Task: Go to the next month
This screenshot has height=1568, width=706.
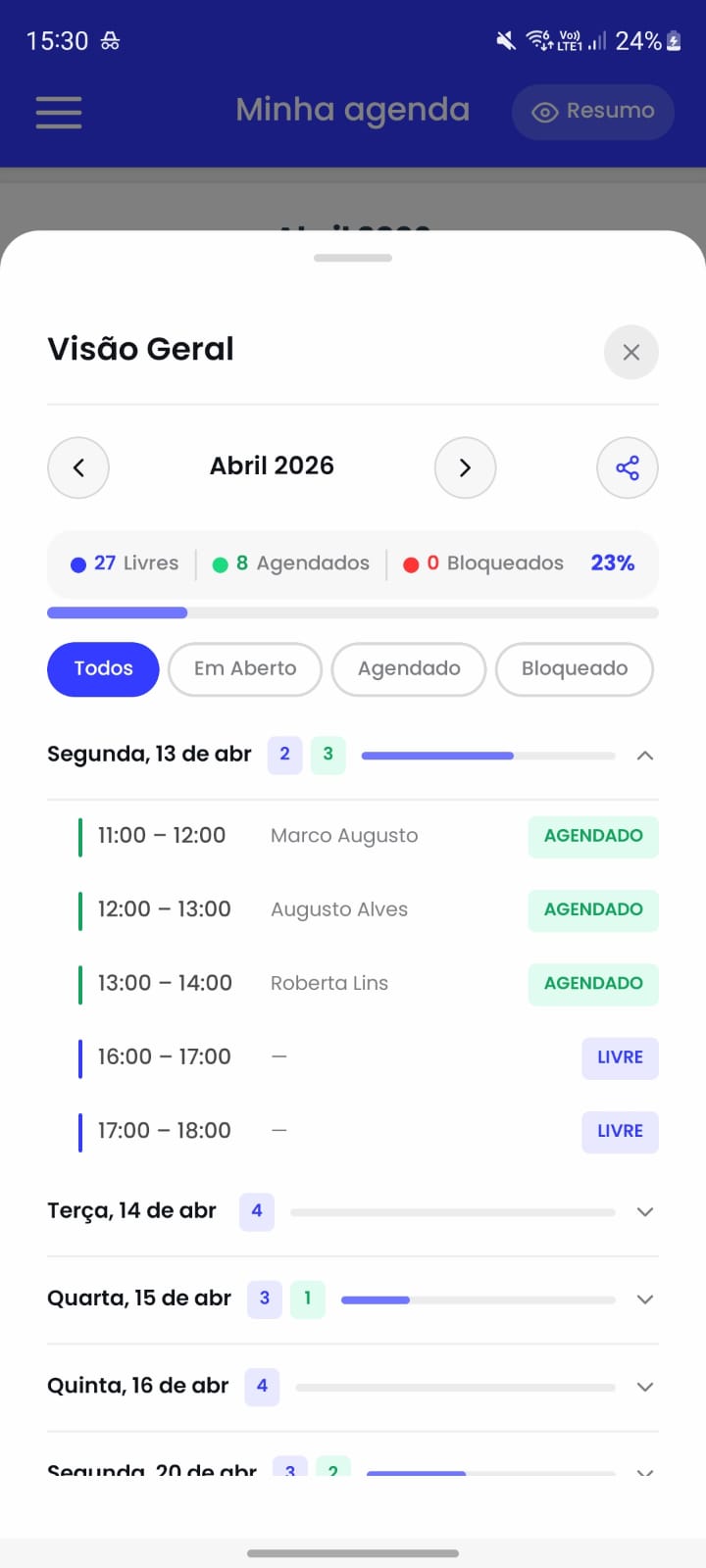Action: (465, 467)
